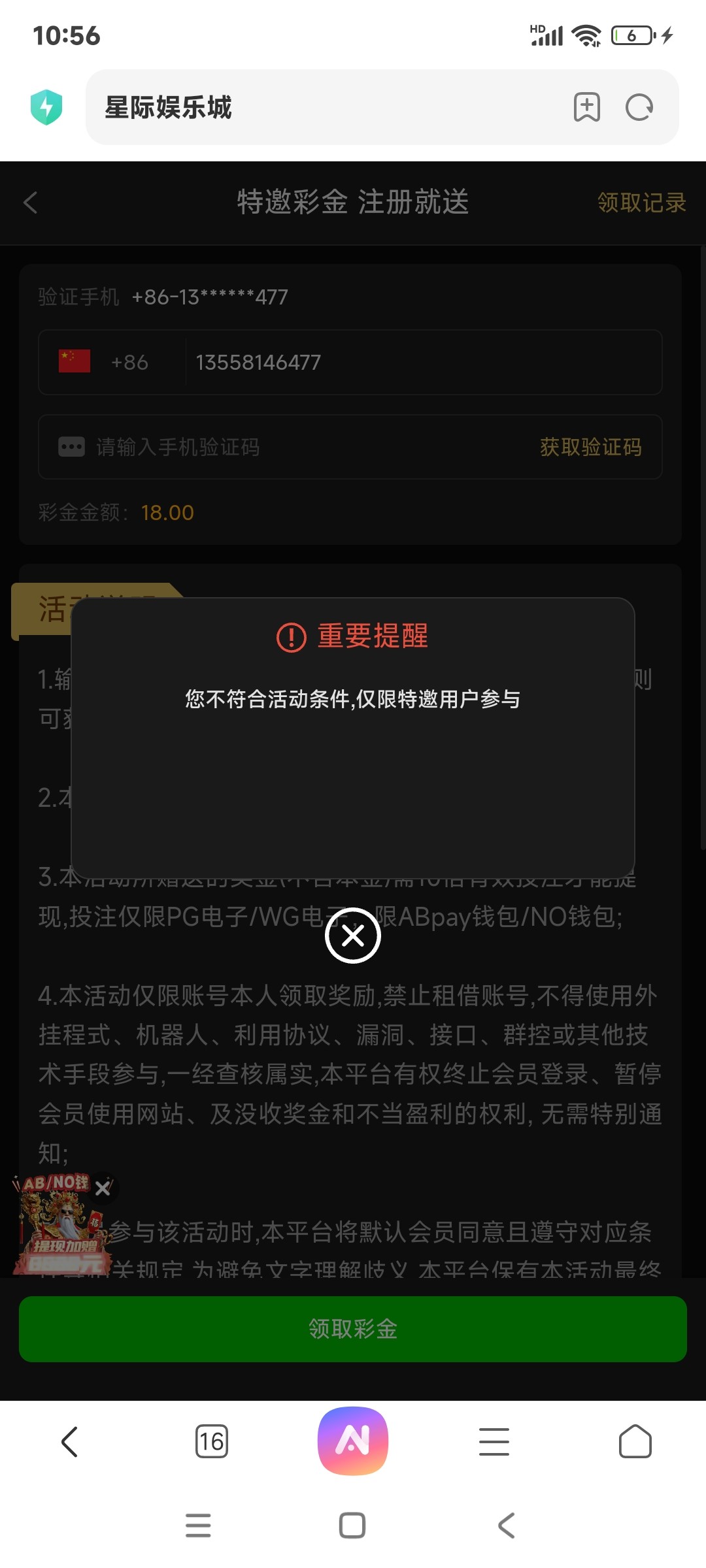The image size is (706, 1568).
Task: Click the refresh icon to reload the page
Action: click(x=639, y=107)
